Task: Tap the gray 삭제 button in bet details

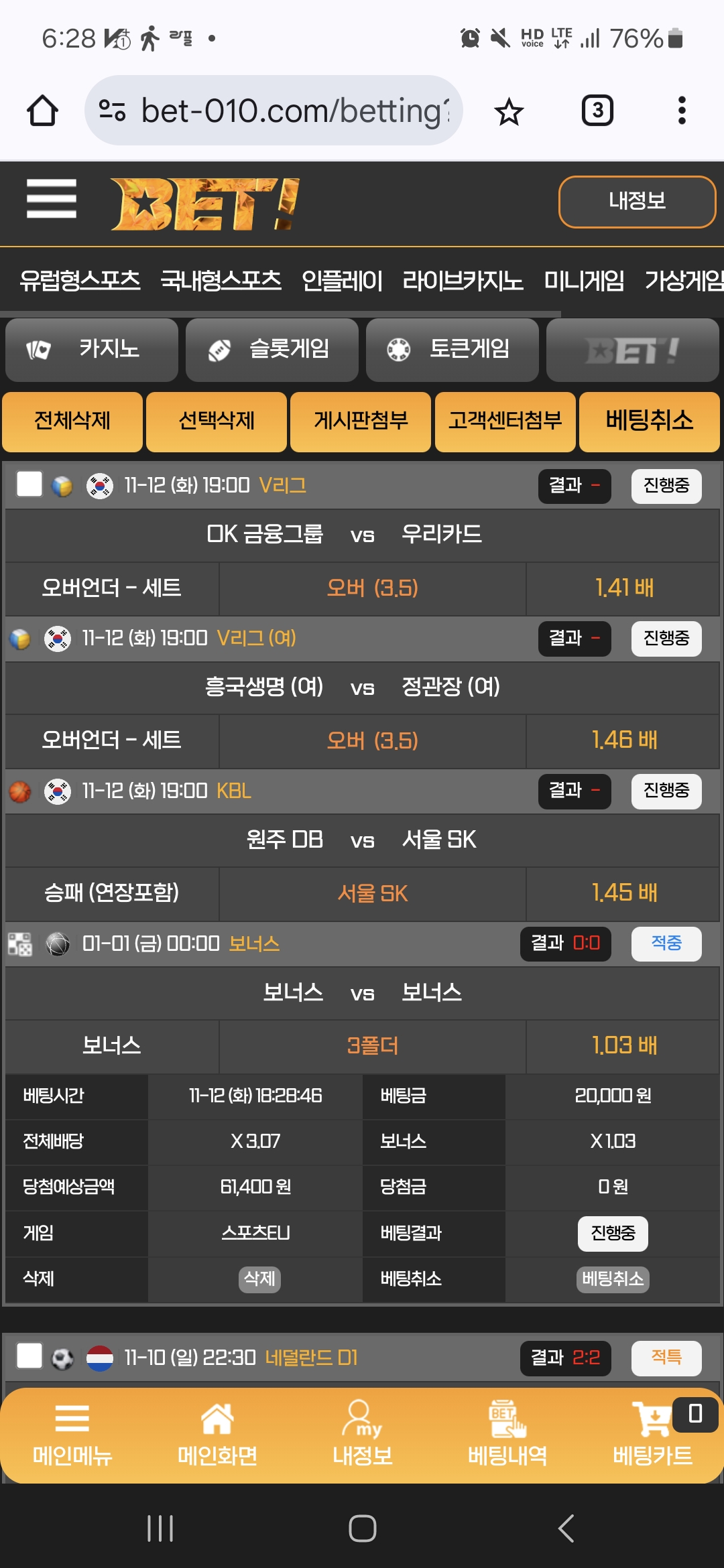Action: (259, 1279)
